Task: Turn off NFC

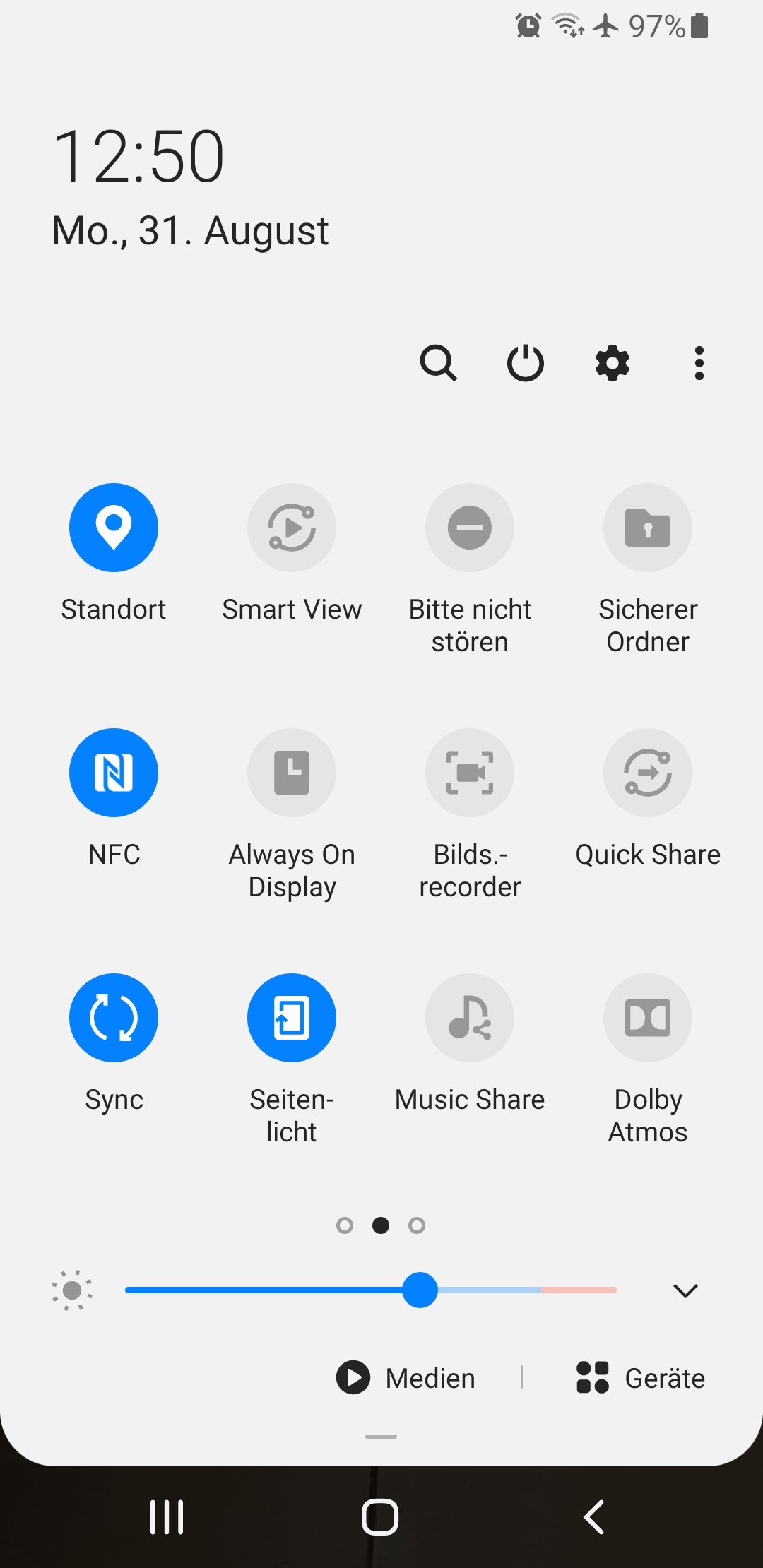Action: pos(114,773)
